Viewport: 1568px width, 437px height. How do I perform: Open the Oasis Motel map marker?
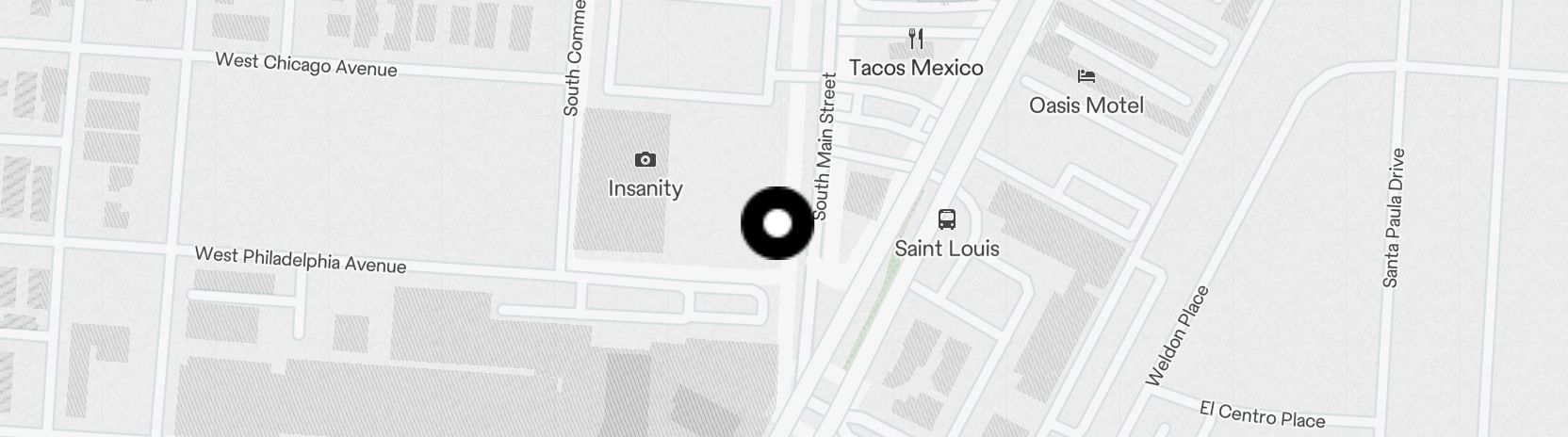click(x=1086, y=76)
